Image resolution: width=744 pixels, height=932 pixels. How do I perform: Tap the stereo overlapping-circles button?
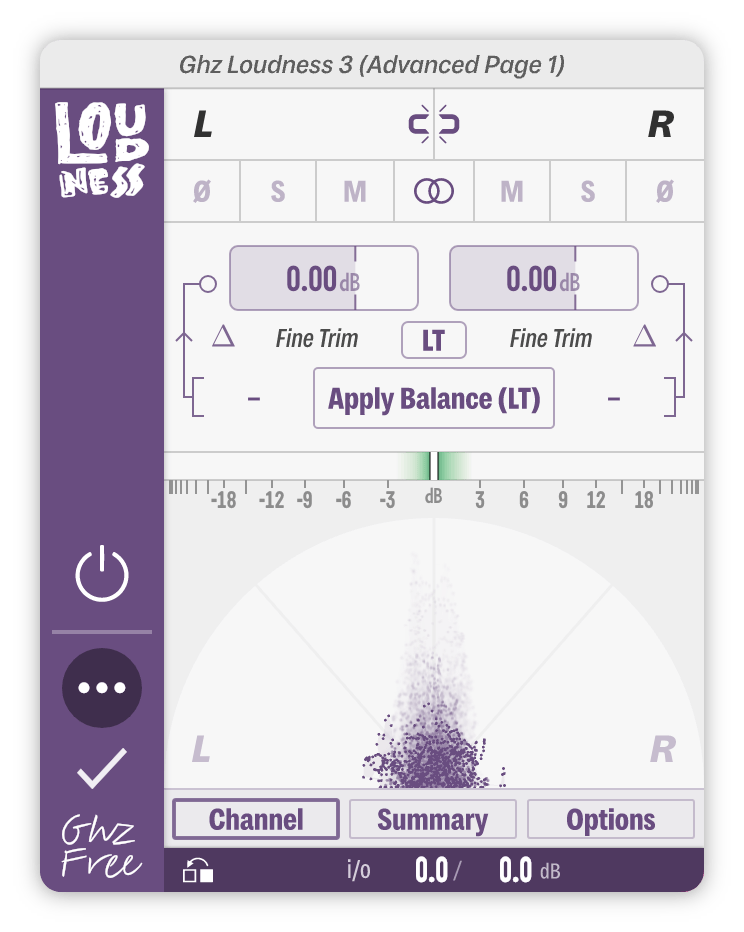click(434, 191)
